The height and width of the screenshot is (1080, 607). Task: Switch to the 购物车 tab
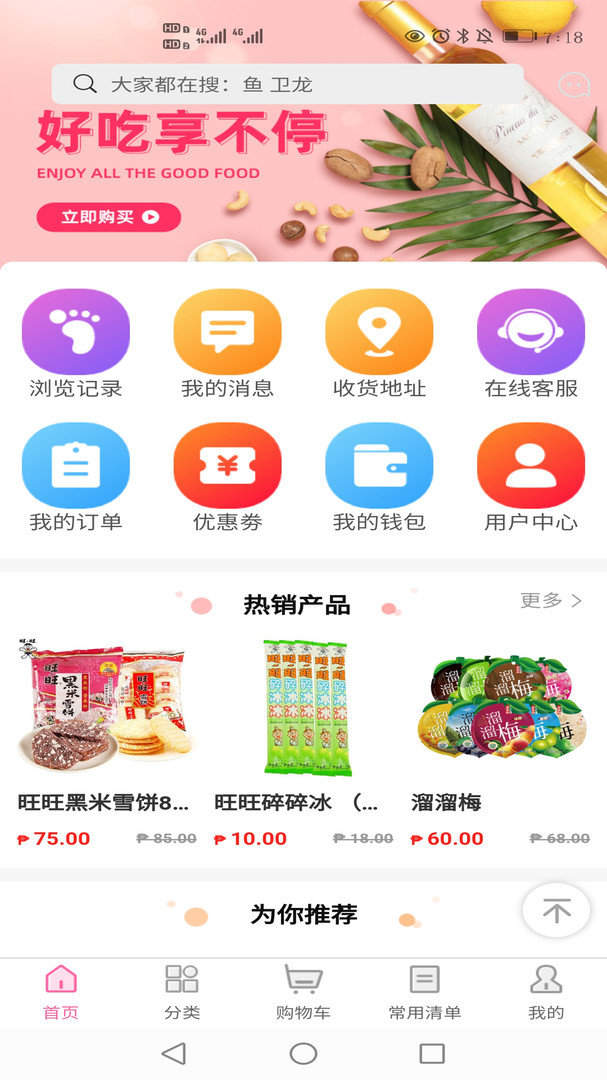(x=303, y=993)
